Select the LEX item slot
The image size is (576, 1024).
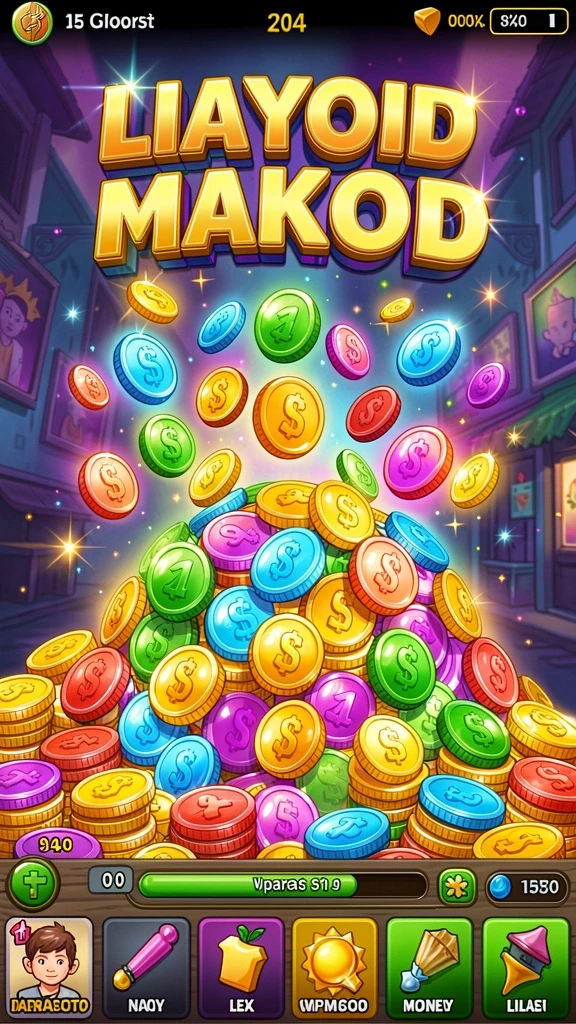[242, 968]
